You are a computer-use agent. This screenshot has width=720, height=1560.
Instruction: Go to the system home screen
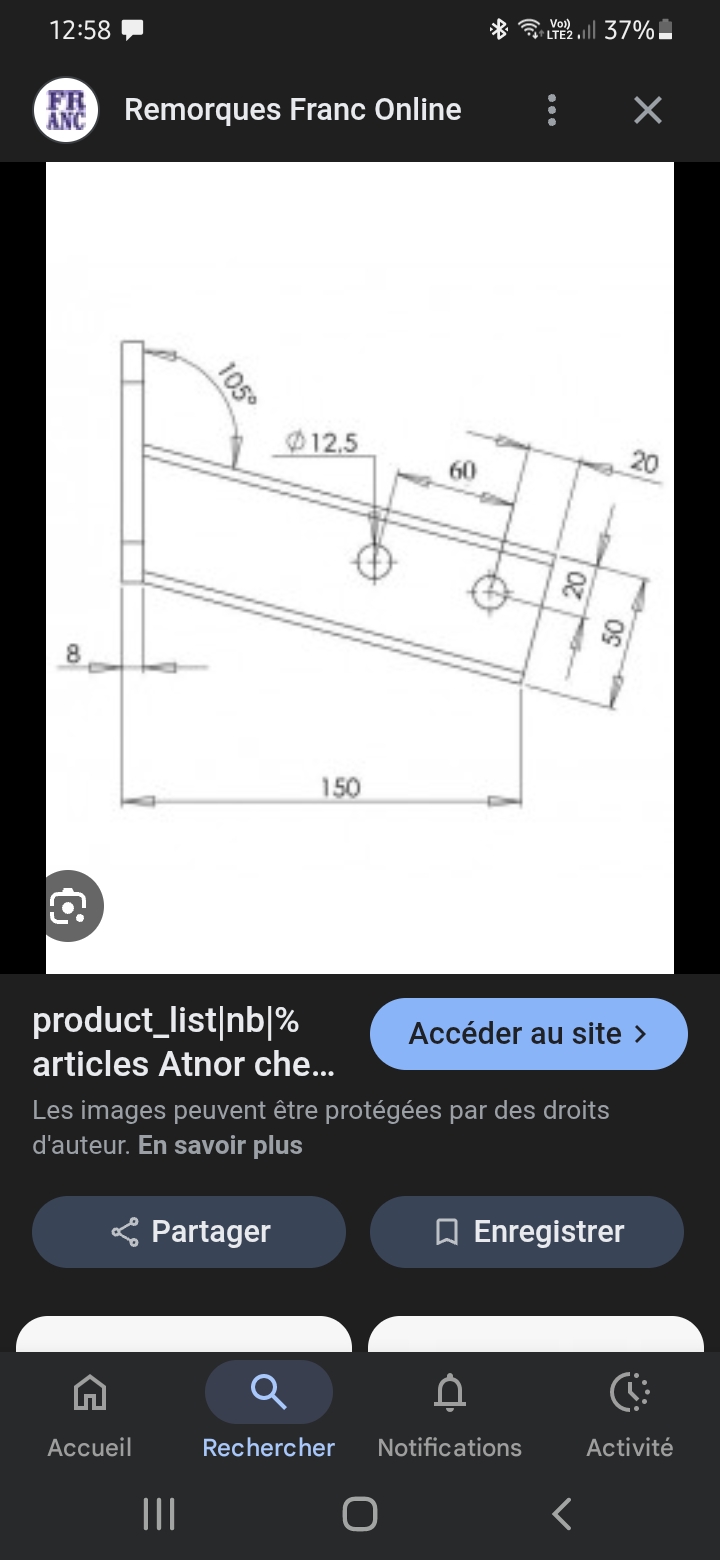point(360,1513)
